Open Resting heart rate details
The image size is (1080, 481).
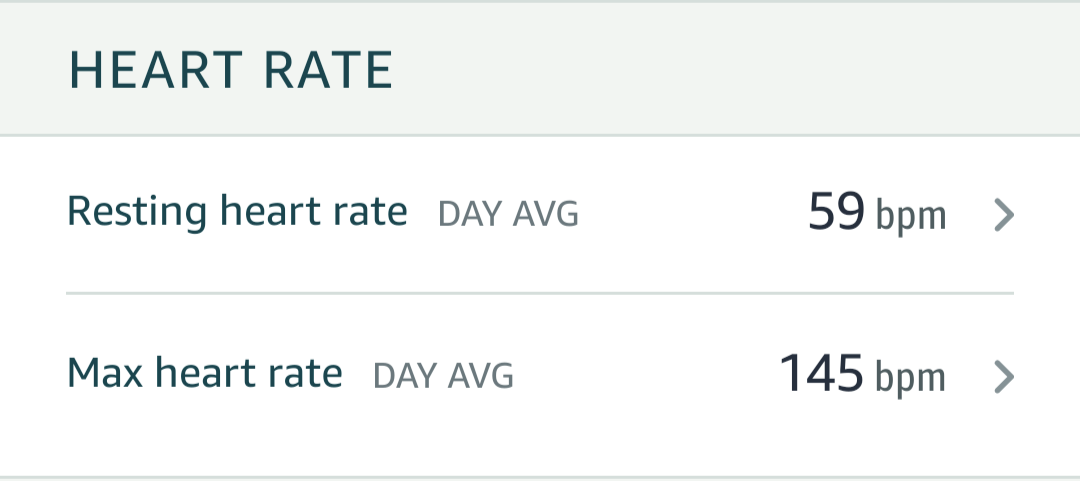540,214
